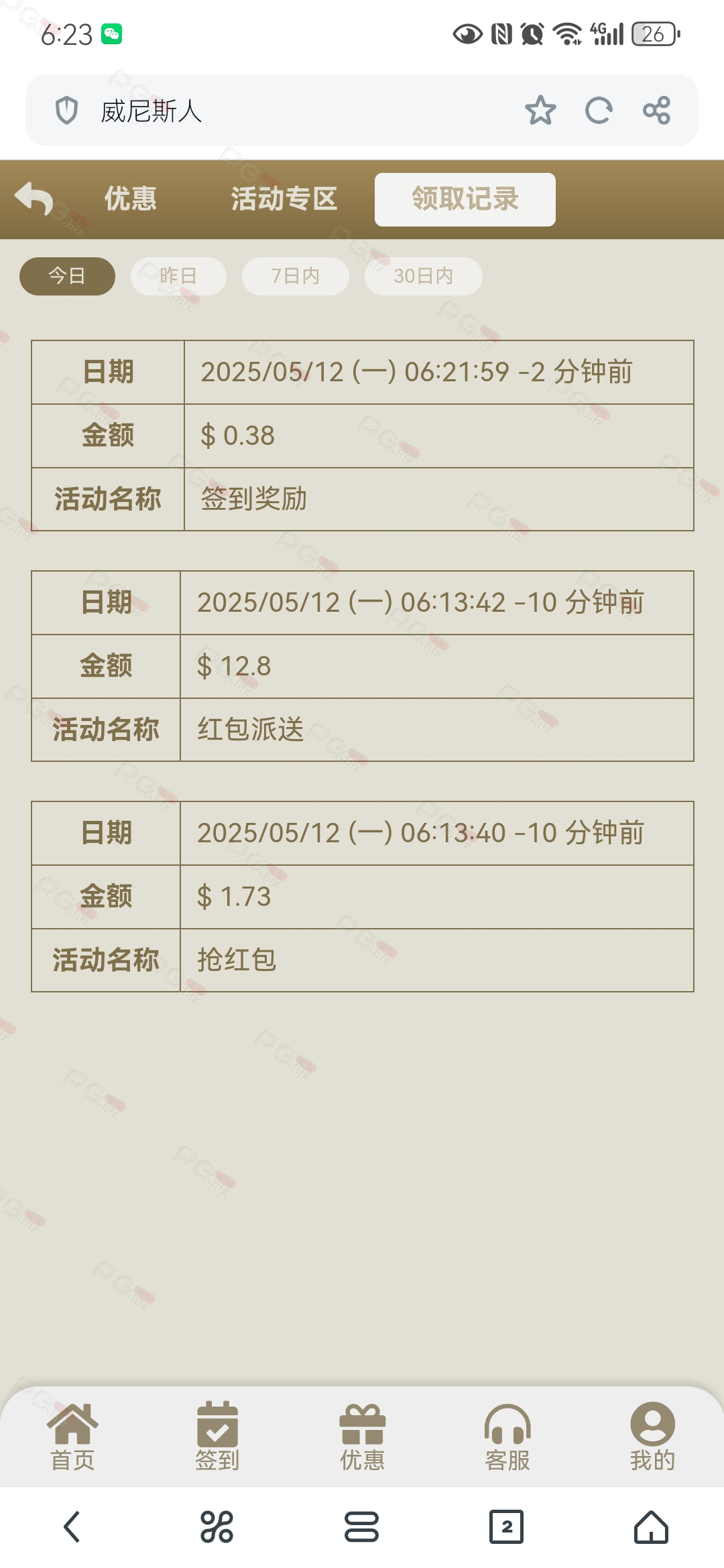Open browser tabs switcher showing 2

507,1527
